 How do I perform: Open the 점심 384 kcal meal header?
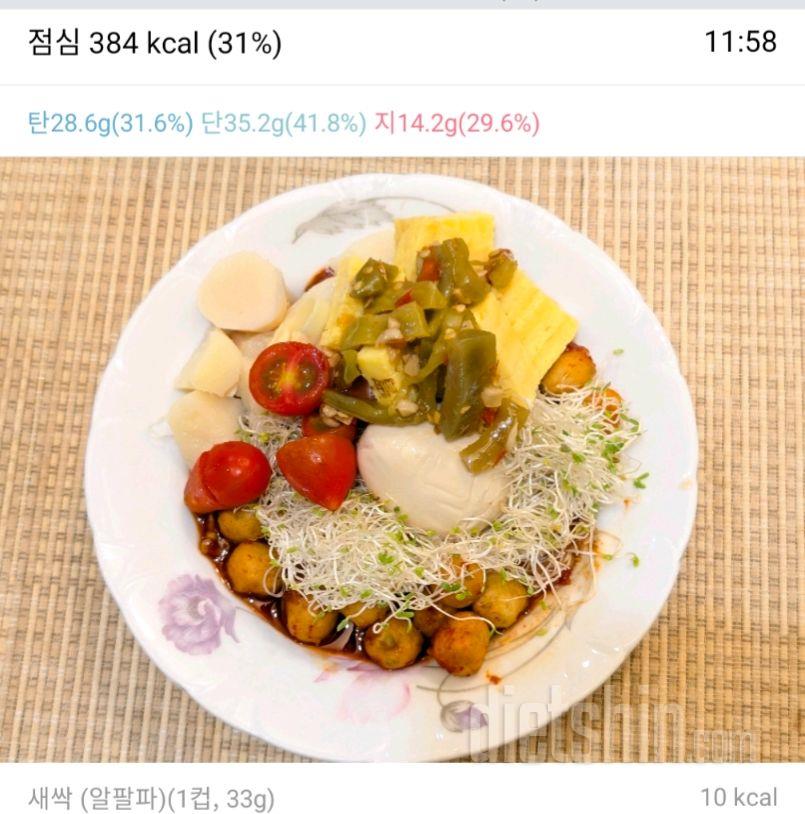(x=156, y=43)
